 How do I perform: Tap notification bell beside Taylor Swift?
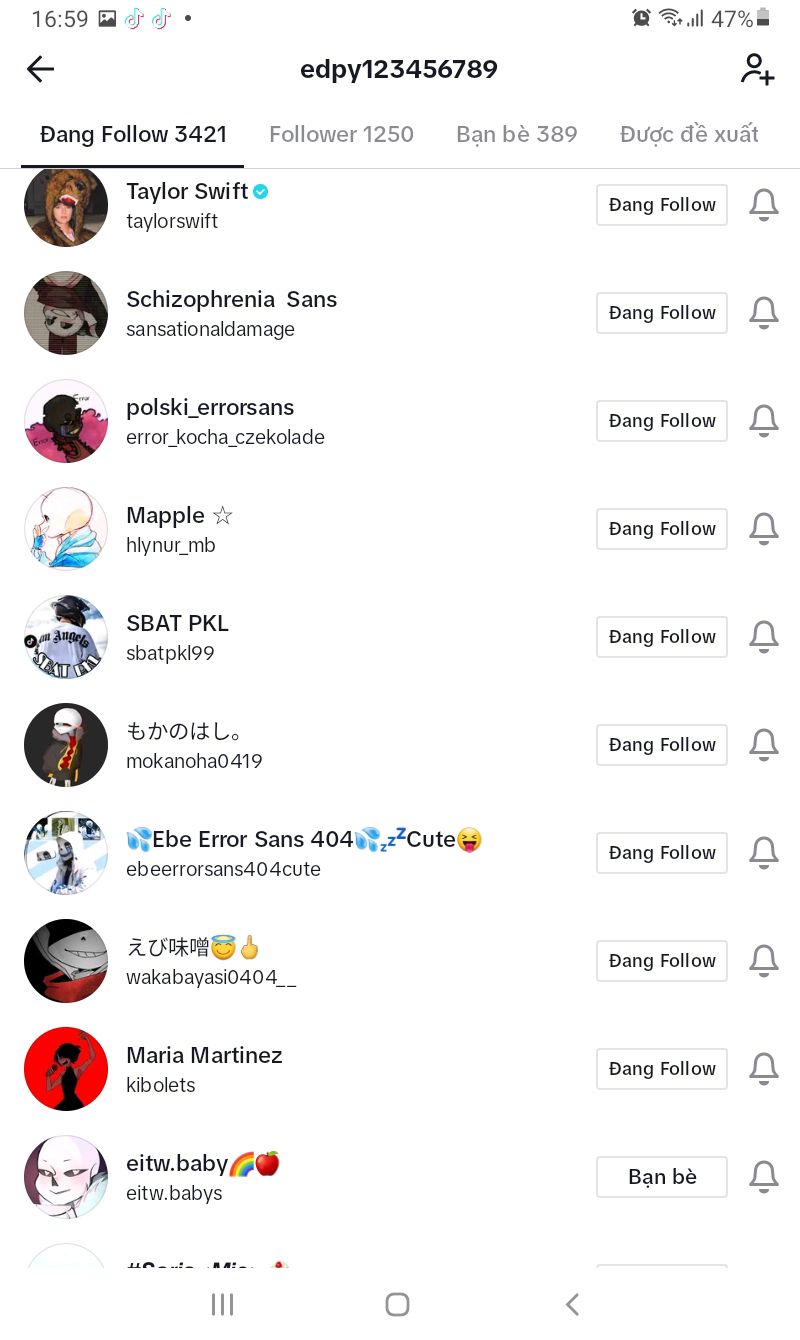point(764,205)
